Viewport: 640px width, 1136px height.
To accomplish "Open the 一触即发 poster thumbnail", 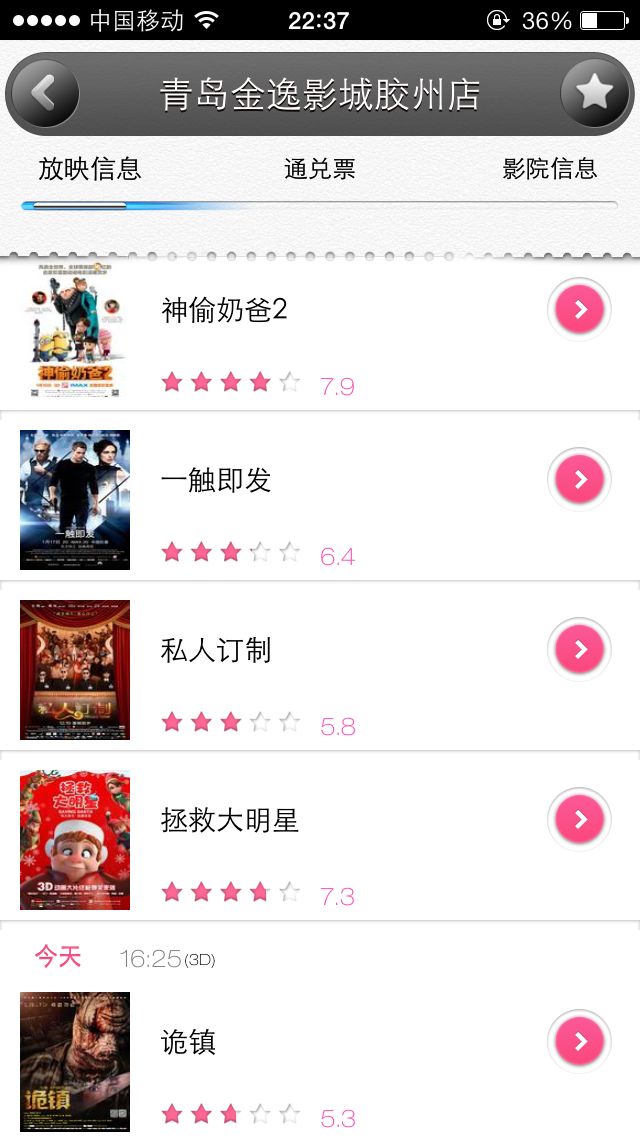I will [75, 500].
